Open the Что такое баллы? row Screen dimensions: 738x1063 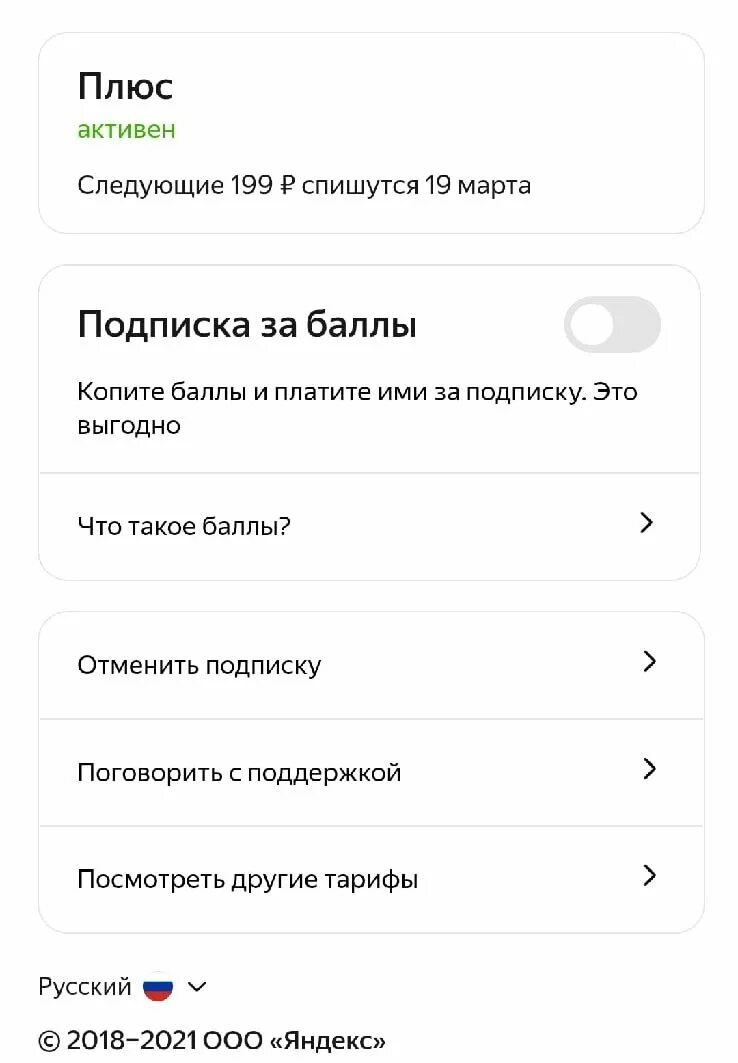click(369, 526)
